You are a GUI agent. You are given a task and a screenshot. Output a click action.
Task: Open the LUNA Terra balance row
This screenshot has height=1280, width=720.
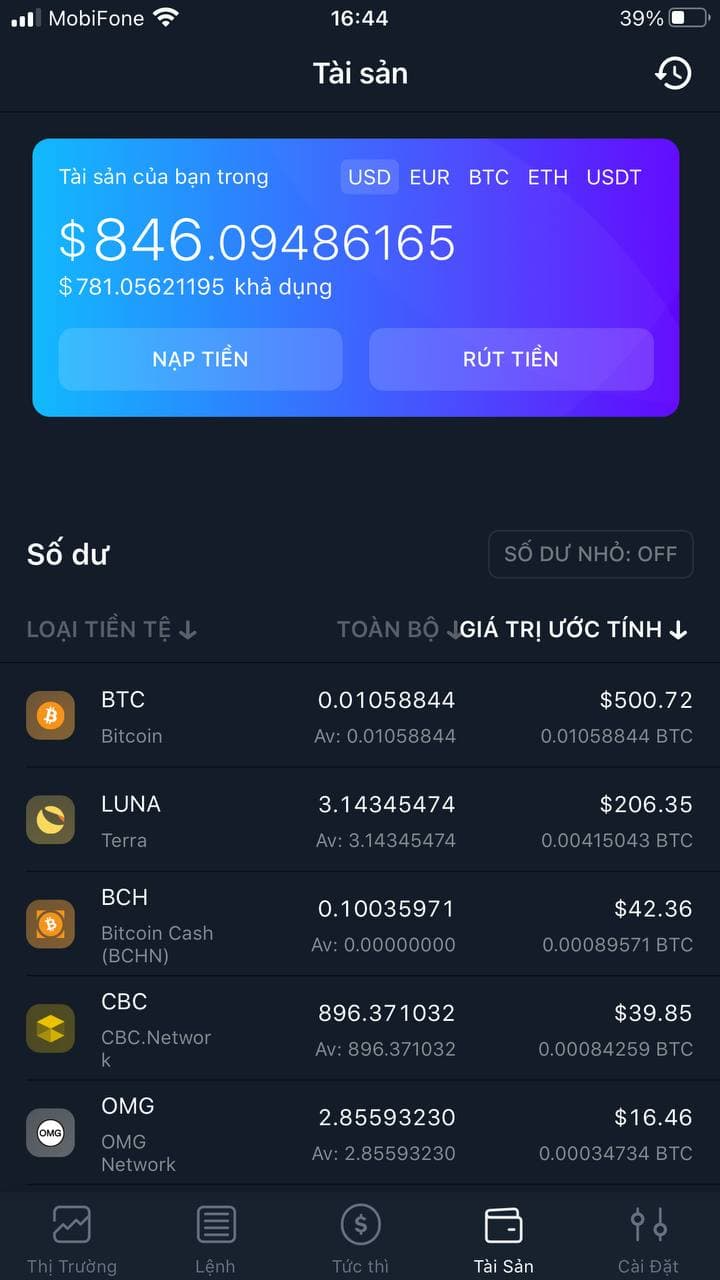360,820
